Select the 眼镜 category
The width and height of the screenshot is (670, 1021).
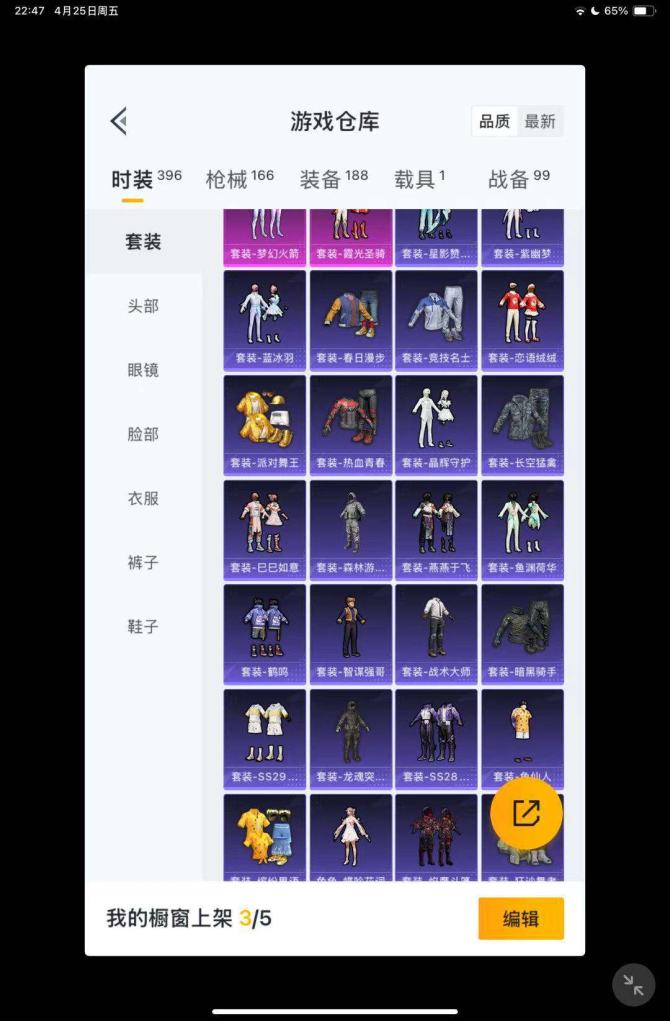[x=143, y=370]
